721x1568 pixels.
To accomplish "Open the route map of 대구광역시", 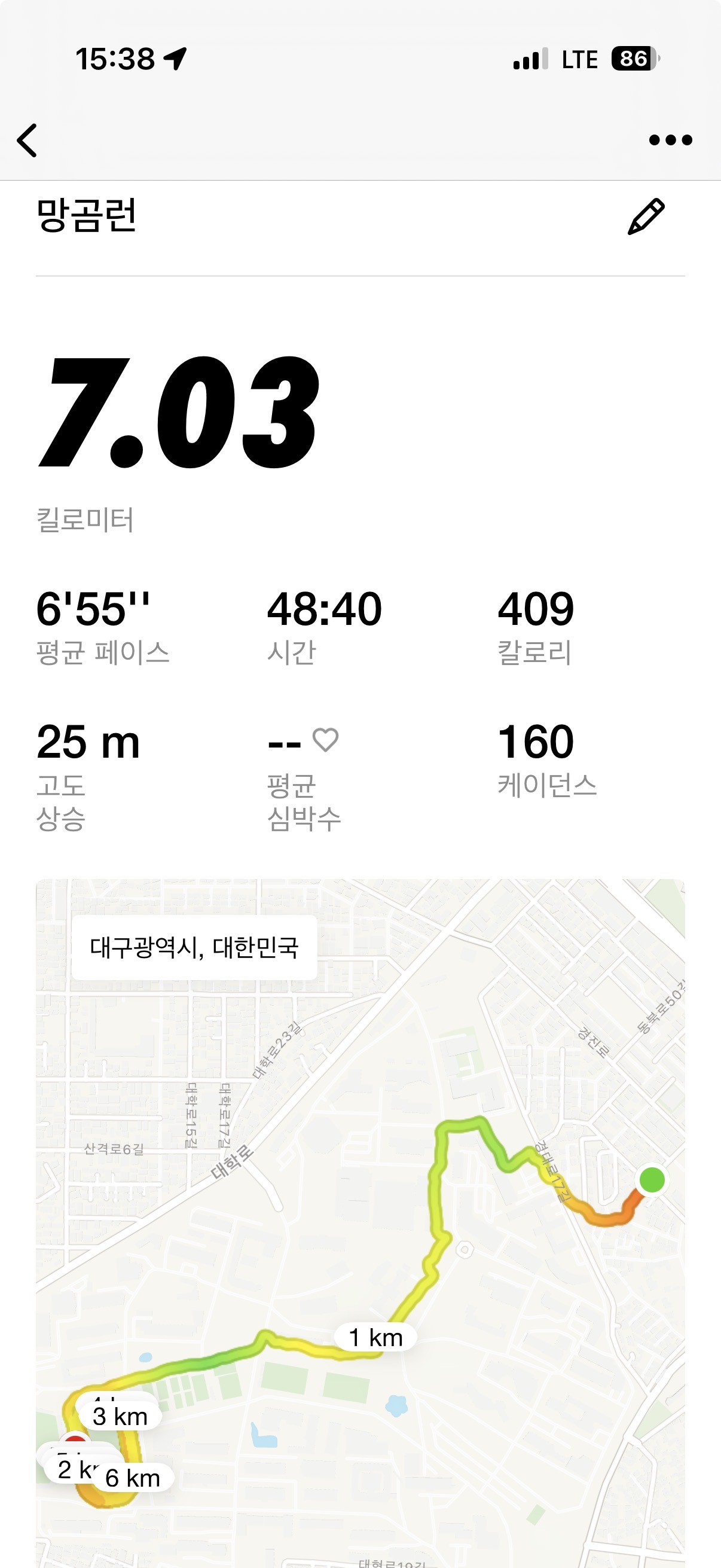I will click(x=360, y=1222).
